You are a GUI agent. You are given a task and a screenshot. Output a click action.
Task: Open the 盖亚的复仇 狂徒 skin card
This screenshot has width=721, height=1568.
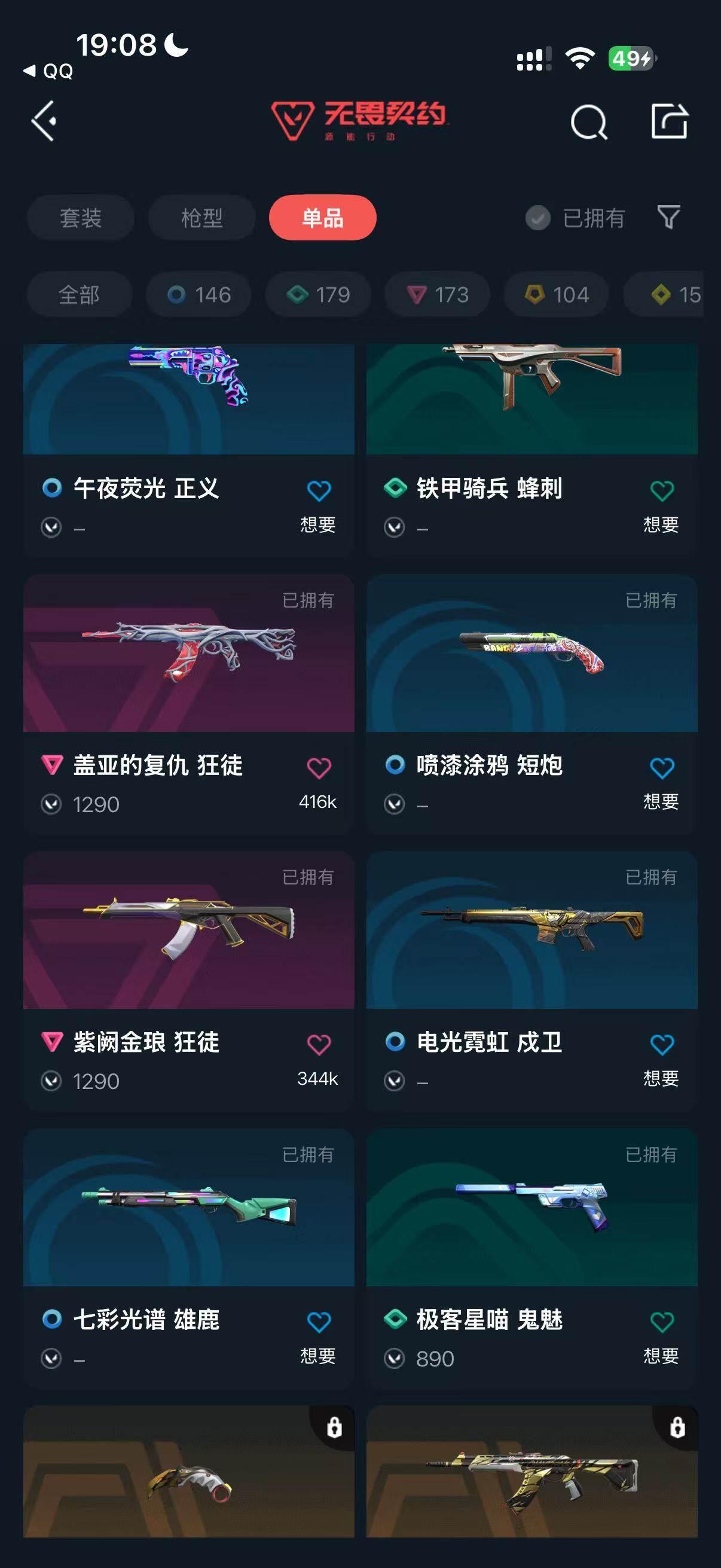(x=188, y=704)
